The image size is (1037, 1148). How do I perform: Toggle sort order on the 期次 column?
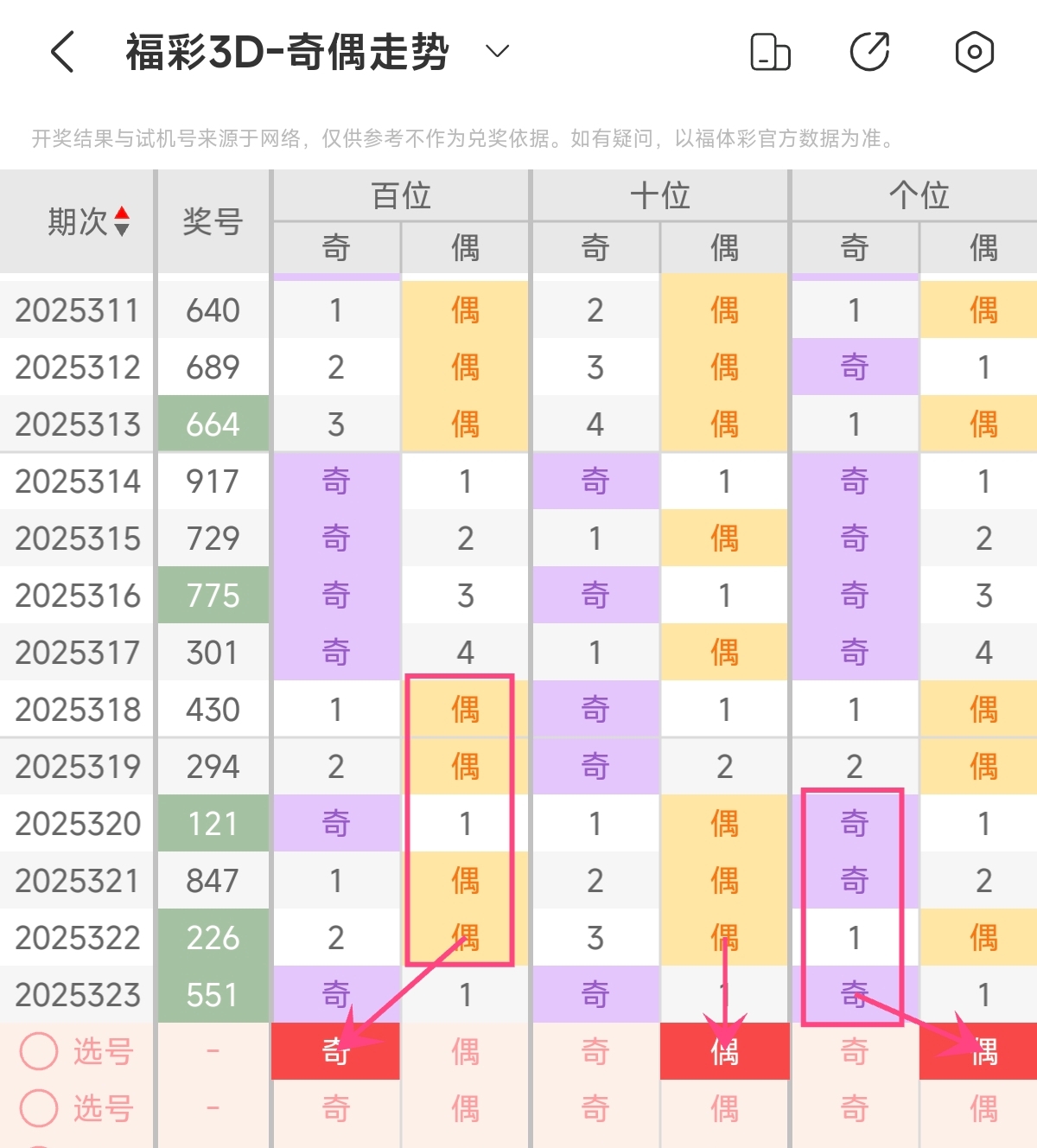(x=122, y=221)
